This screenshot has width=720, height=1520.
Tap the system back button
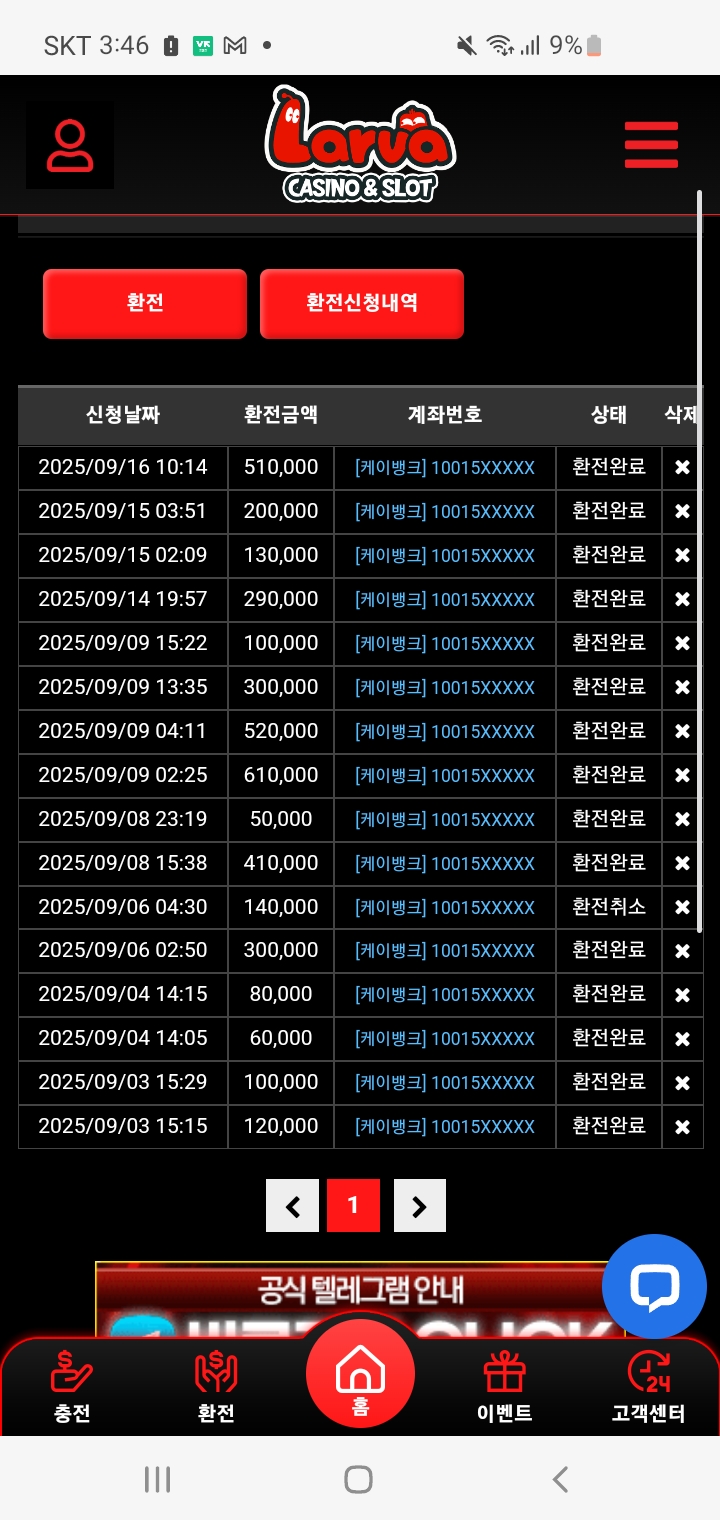tap(561, 1479)
